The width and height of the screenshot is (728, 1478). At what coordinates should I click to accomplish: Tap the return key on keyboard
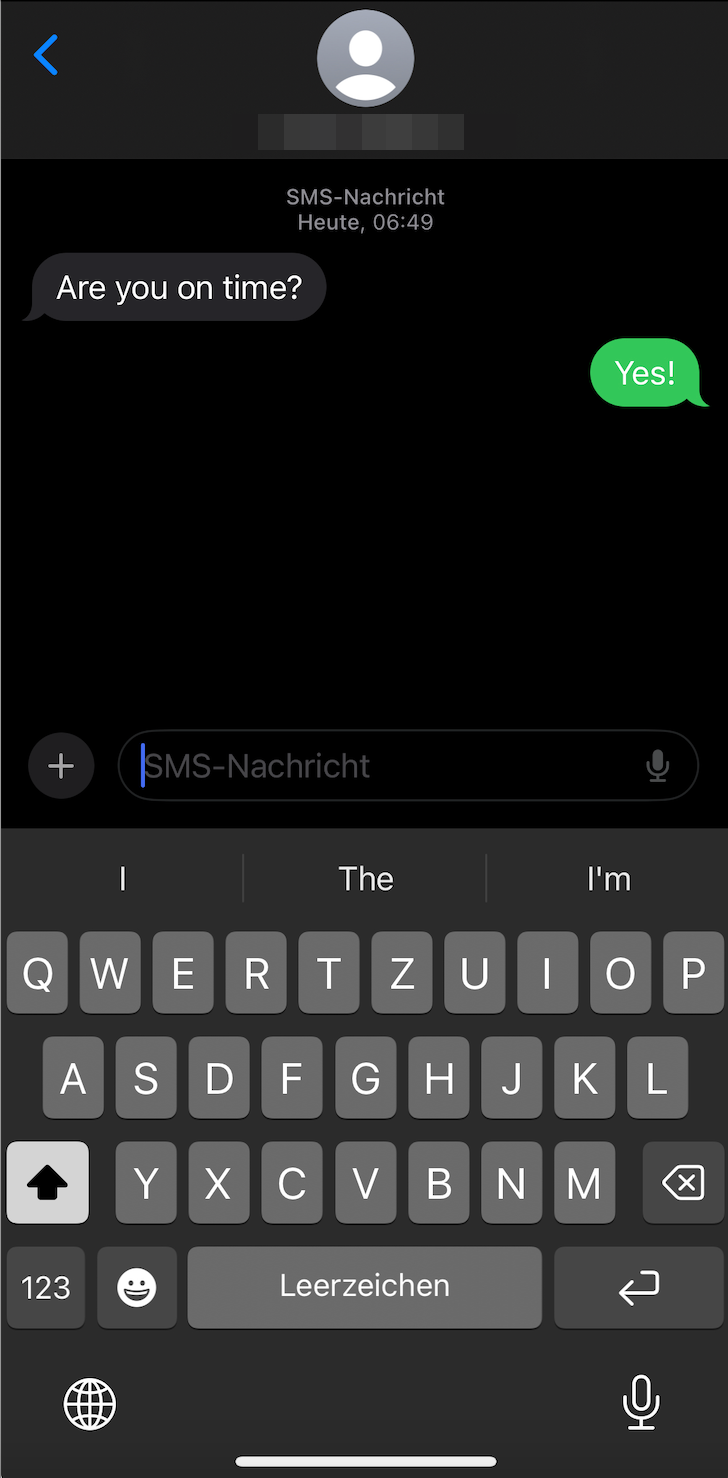coord(638,1288)
